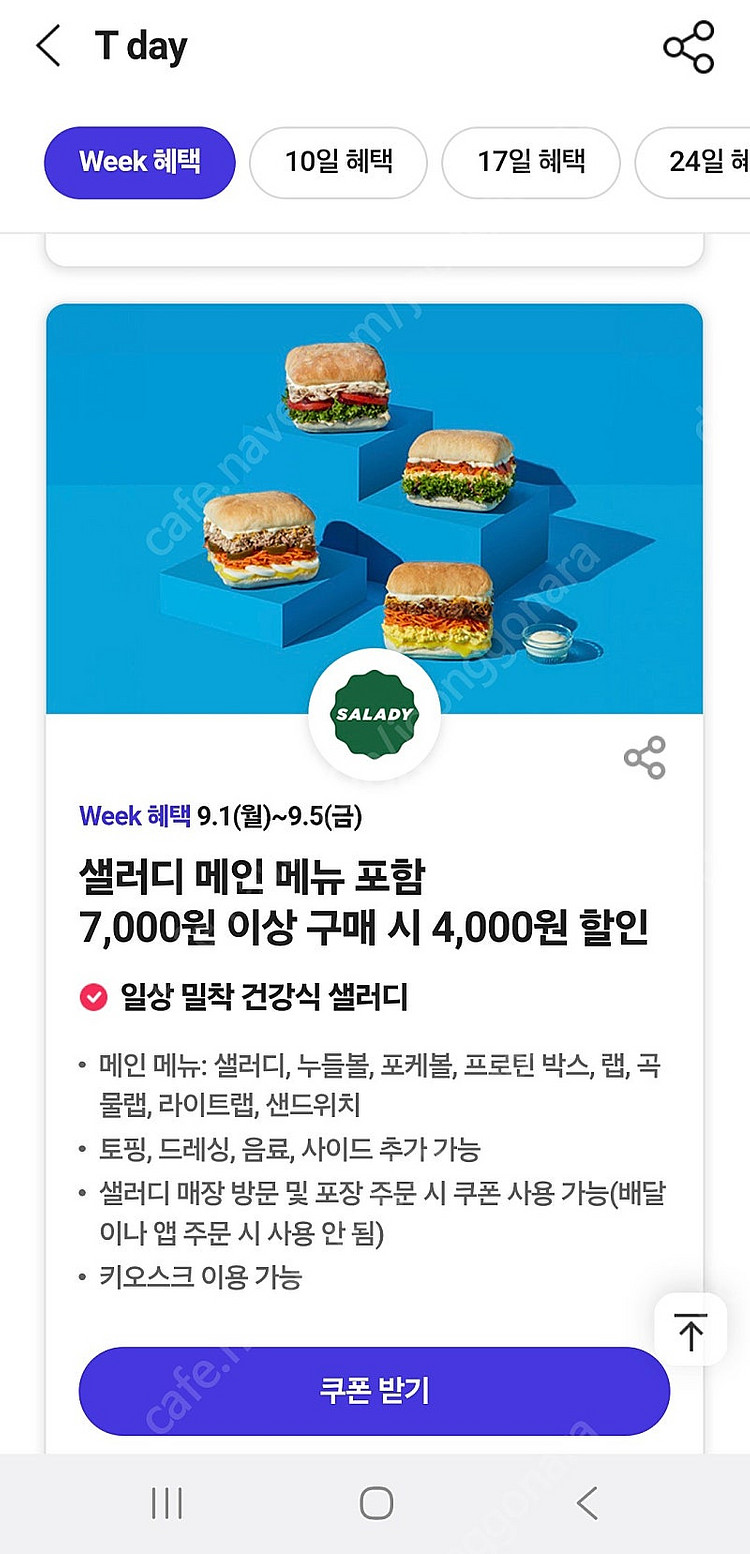Select the 10일 혜택 filter chip
Viewport: 750px width, 1554px height.
[338, 163]
